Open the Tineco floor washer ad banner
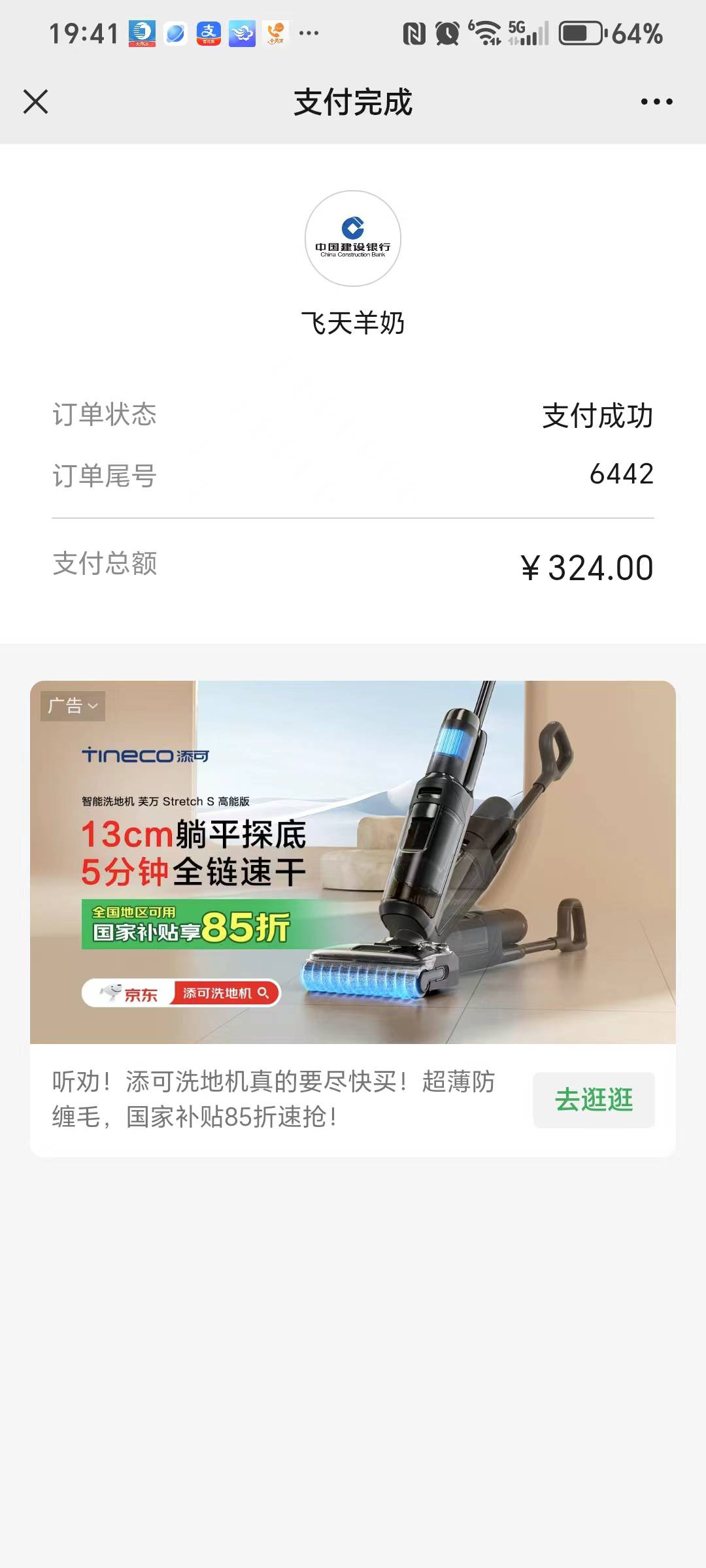The width and height of the screenshot is (706, 1568). pyautogui.click(x=353, y=862)
